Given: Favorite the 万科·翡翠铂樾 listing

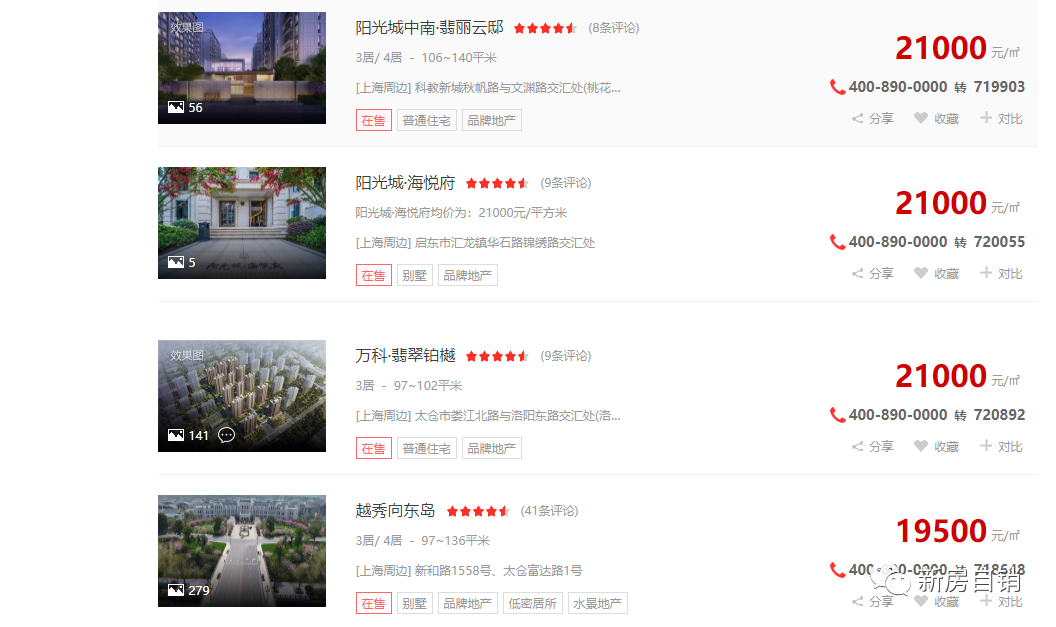Looking at the screenshot, I should (936, 446).
